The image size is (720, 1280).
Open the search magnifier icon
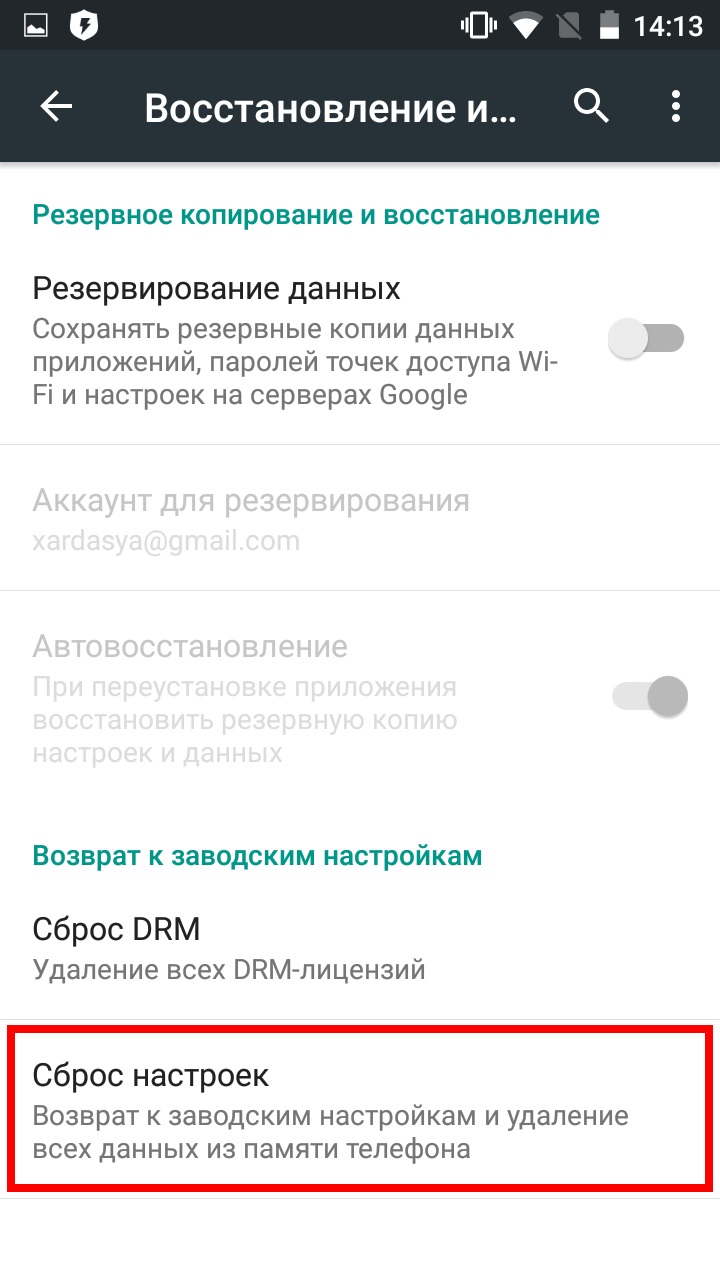tap(592, 106)
